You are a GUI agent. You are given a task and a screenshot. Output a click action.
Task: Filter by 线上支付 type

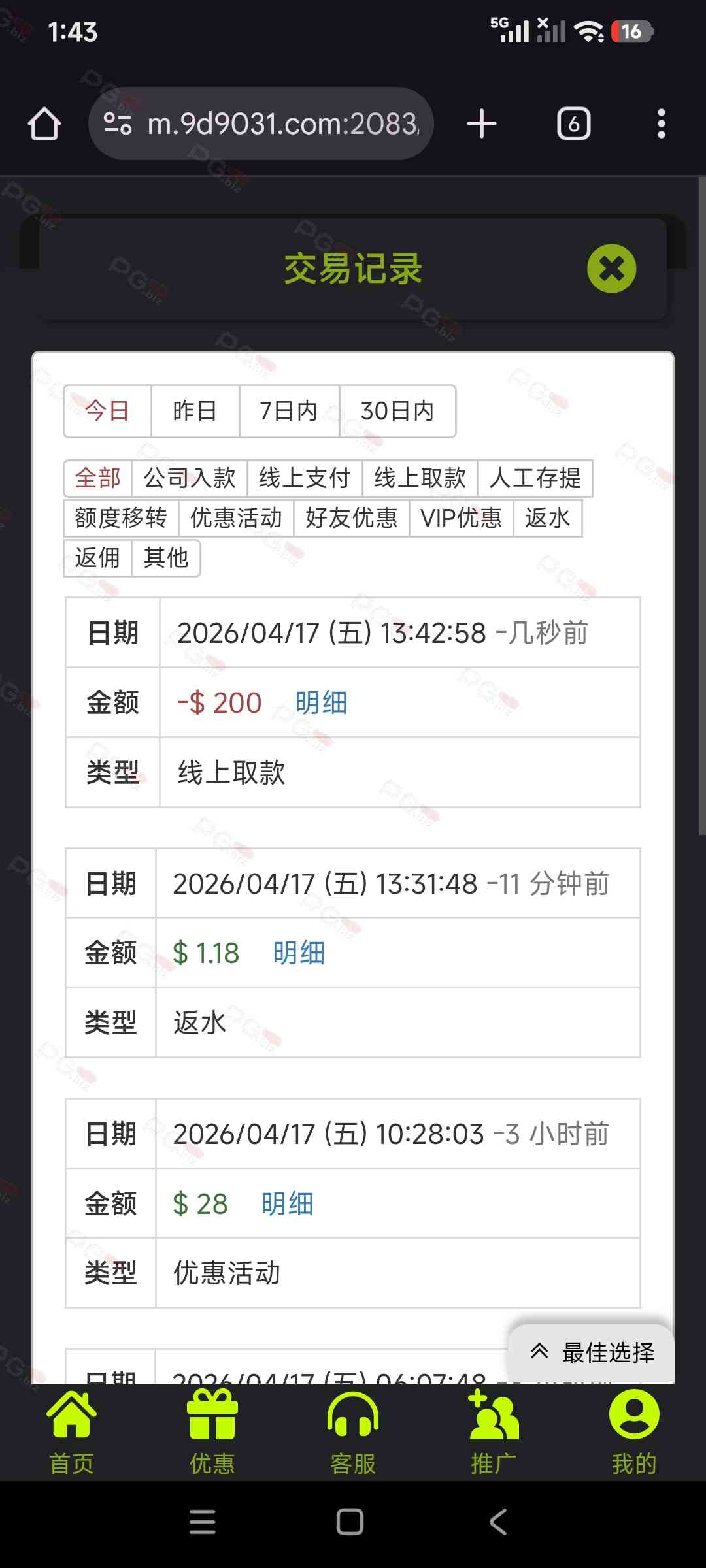pos(305,478)
